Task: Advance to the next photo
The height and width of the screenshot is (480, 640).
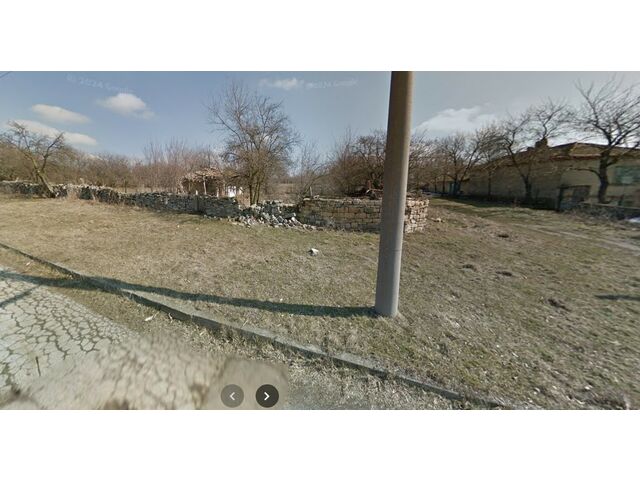Action: [267, 396]
